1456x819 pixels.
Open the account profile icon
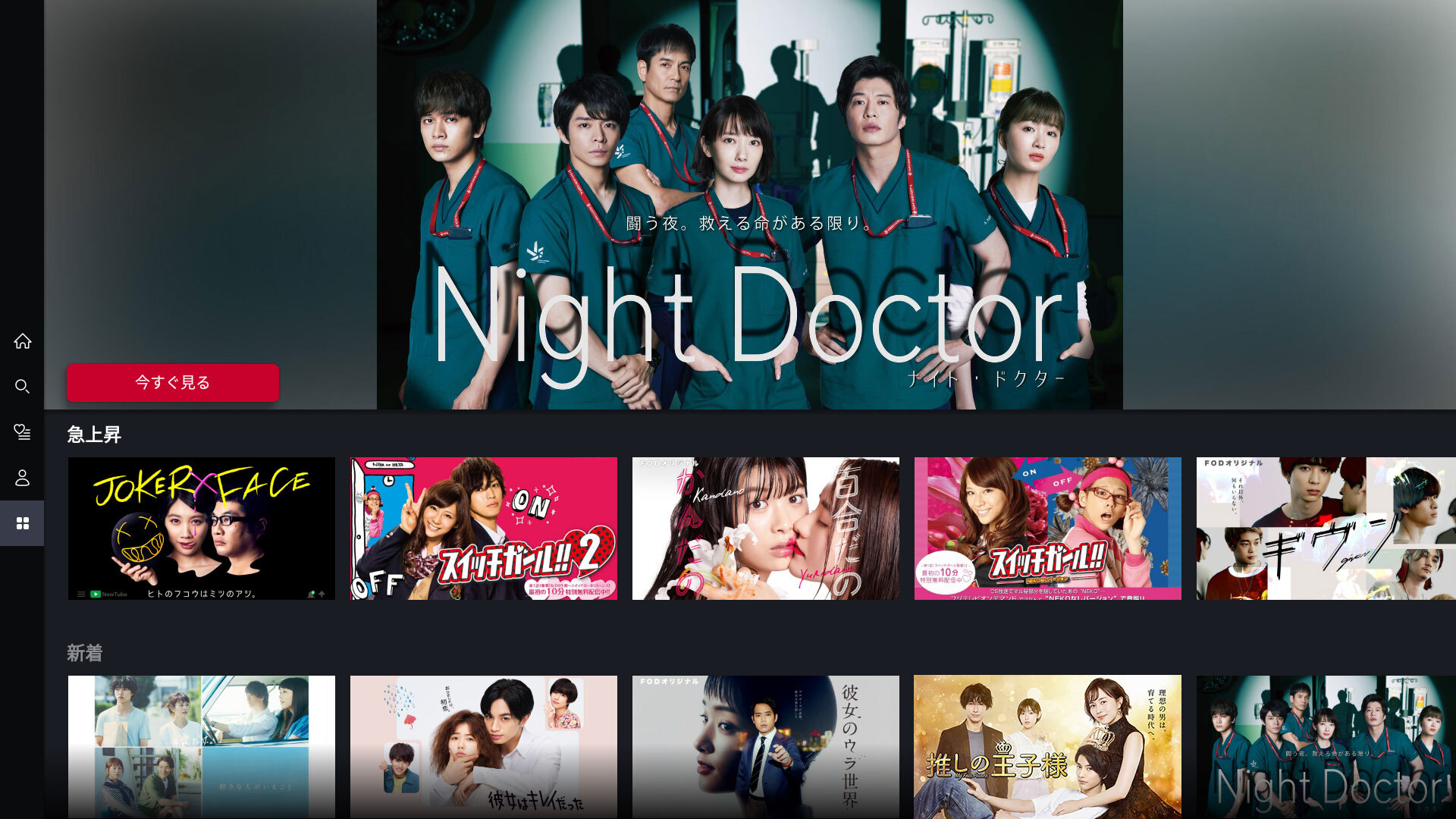tap(22, 478)
